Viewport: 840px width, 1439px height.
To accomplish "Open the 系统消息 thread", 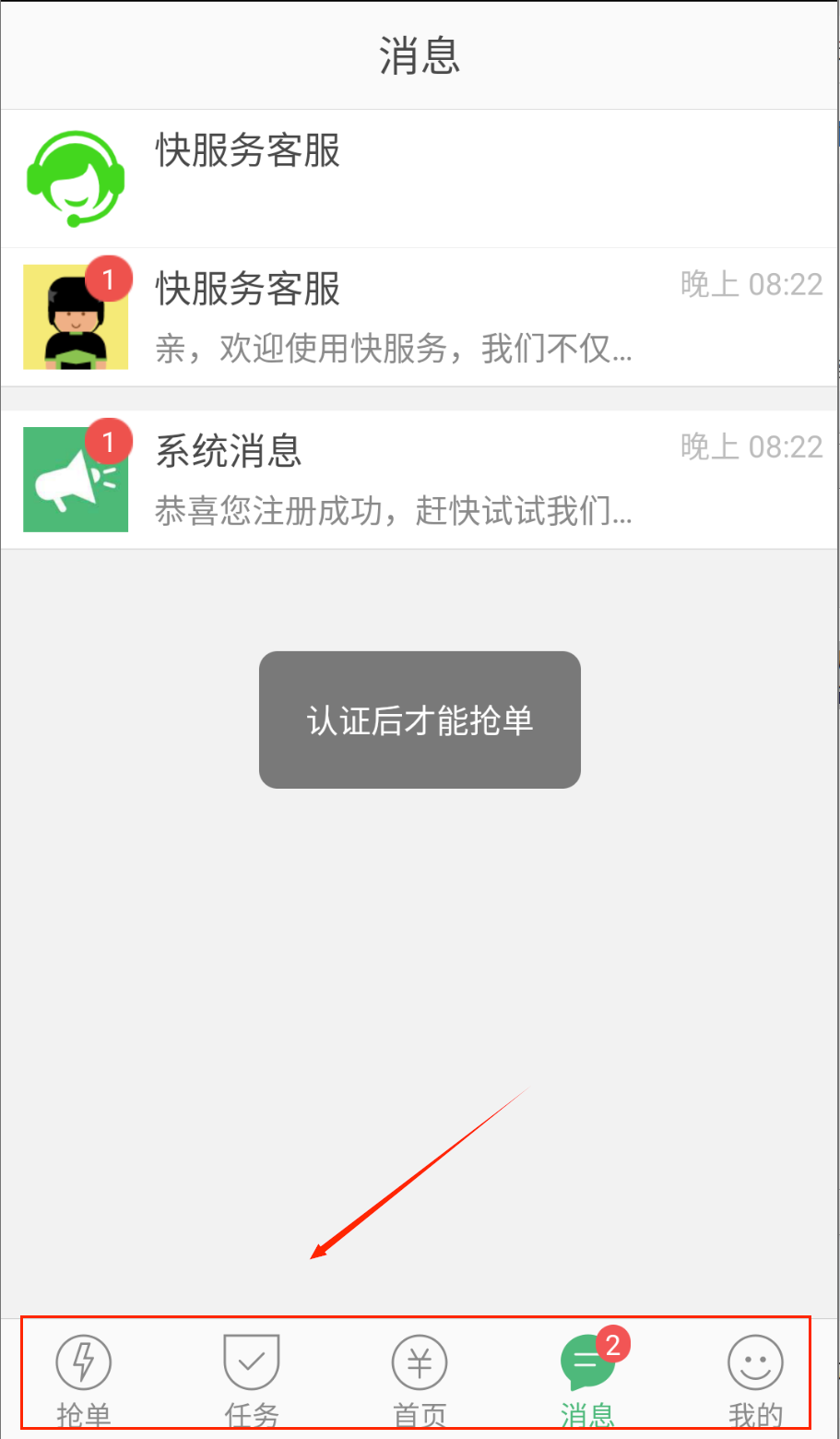I will coord(420,480).
